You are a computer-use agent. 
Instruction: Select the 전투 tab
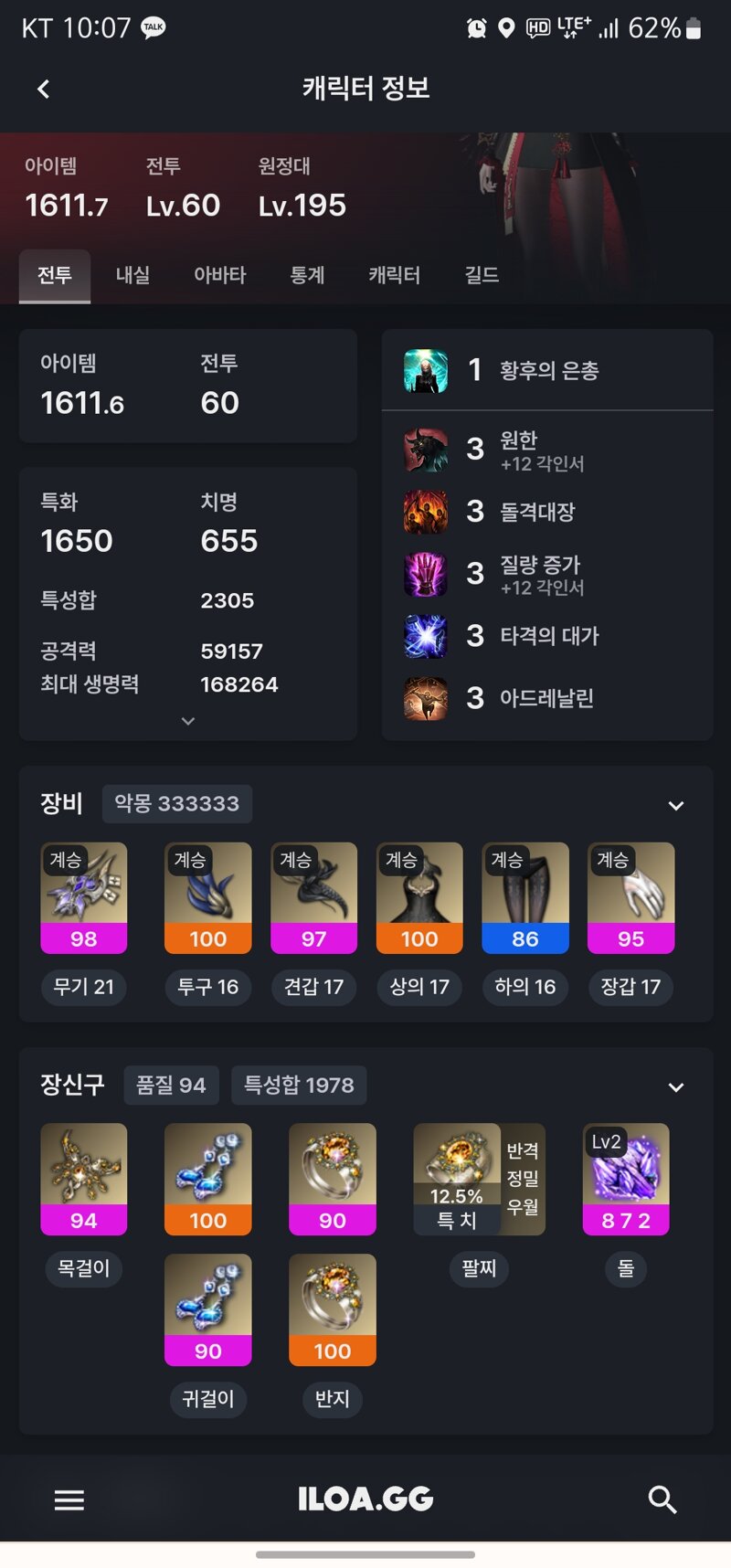[x=55, y=275]
